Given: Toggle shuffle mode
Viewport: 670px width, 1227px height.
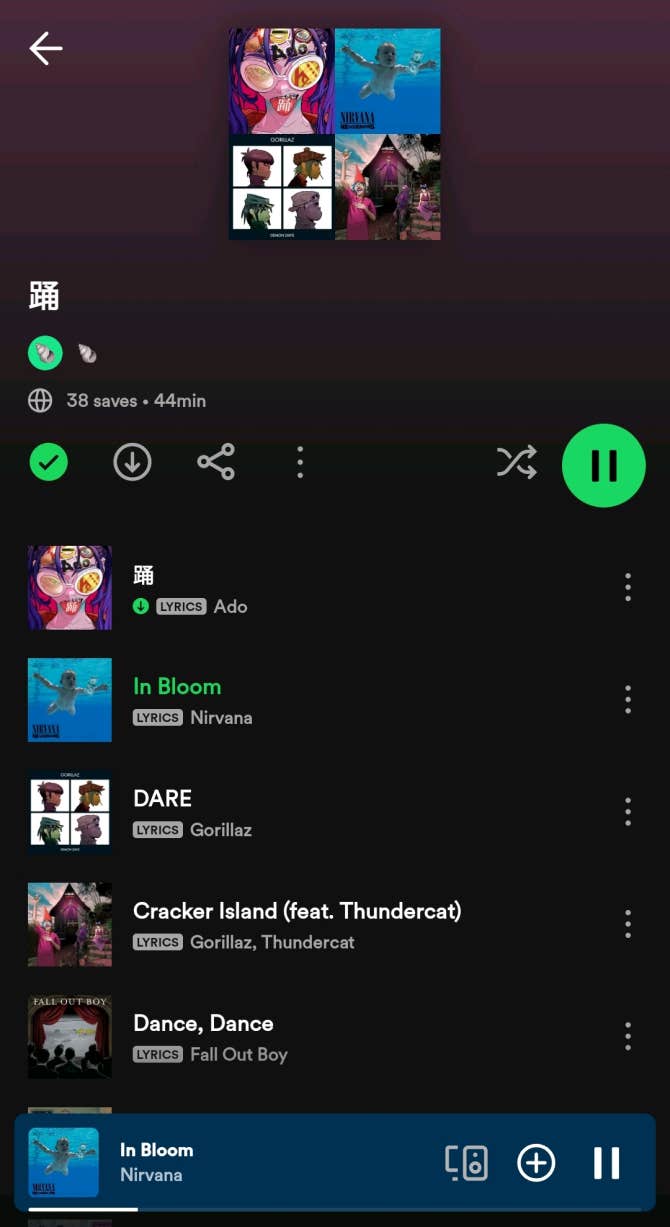Looking at the screenshot, I should tap(516, 462).
